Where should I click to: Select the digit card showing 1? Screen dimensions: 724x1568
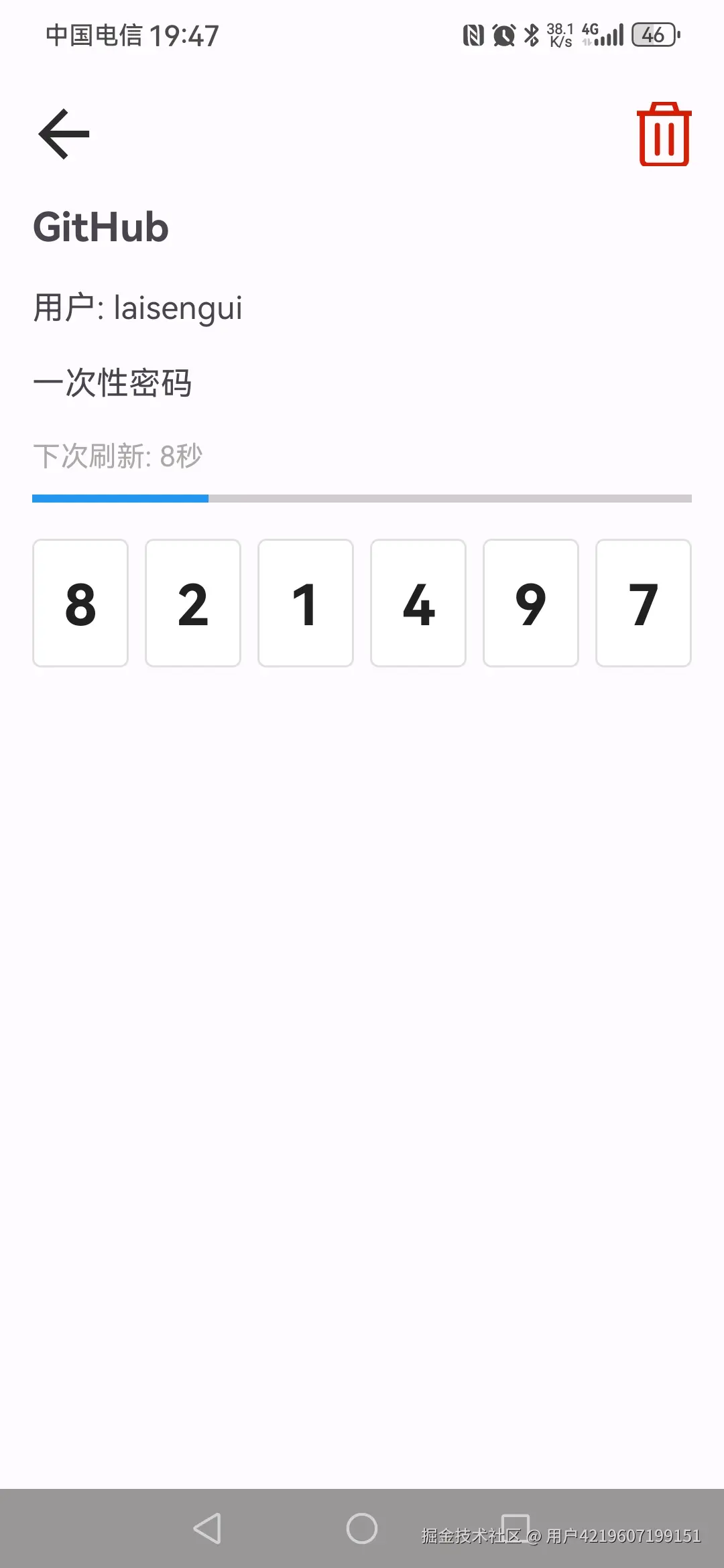[306, 602]
